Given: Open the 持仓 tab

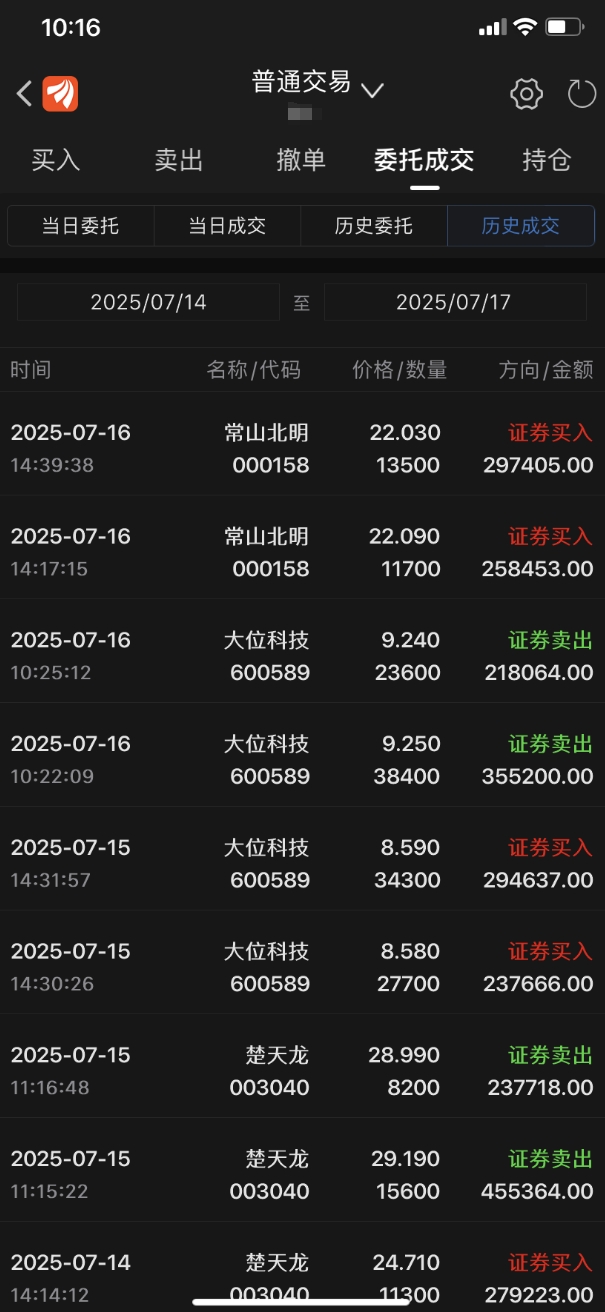Looking at the screenshot, I should click(x=547, y=160).
